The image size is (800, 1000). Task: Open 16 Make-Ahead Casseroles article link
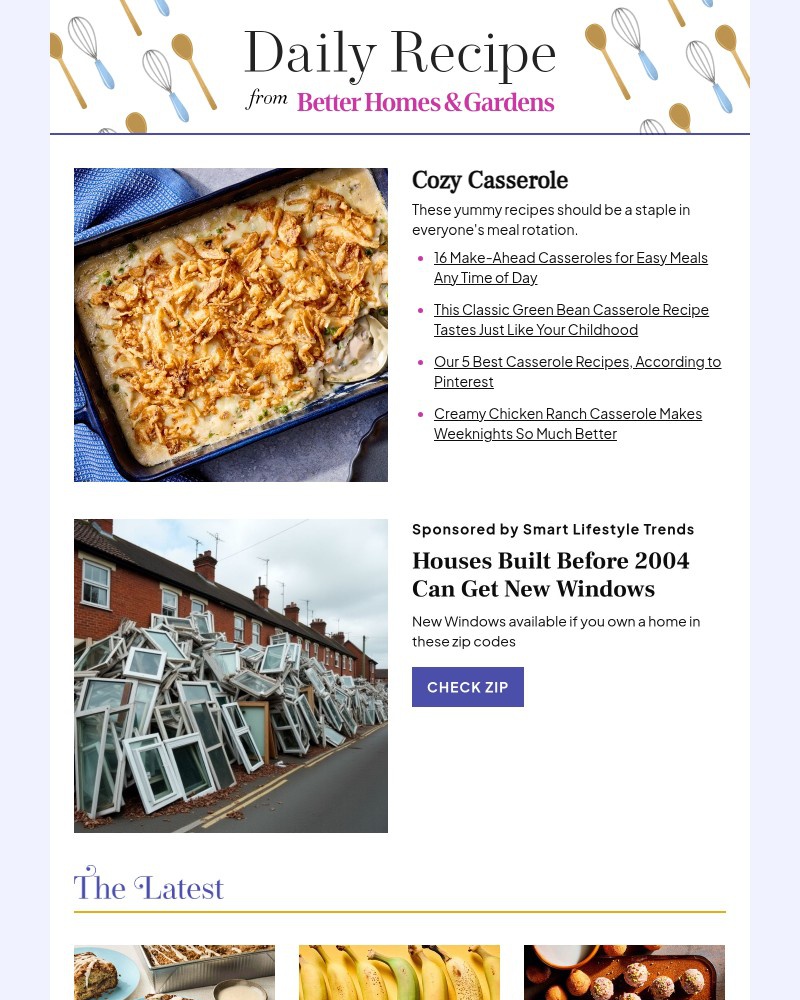tap(570, 267)
